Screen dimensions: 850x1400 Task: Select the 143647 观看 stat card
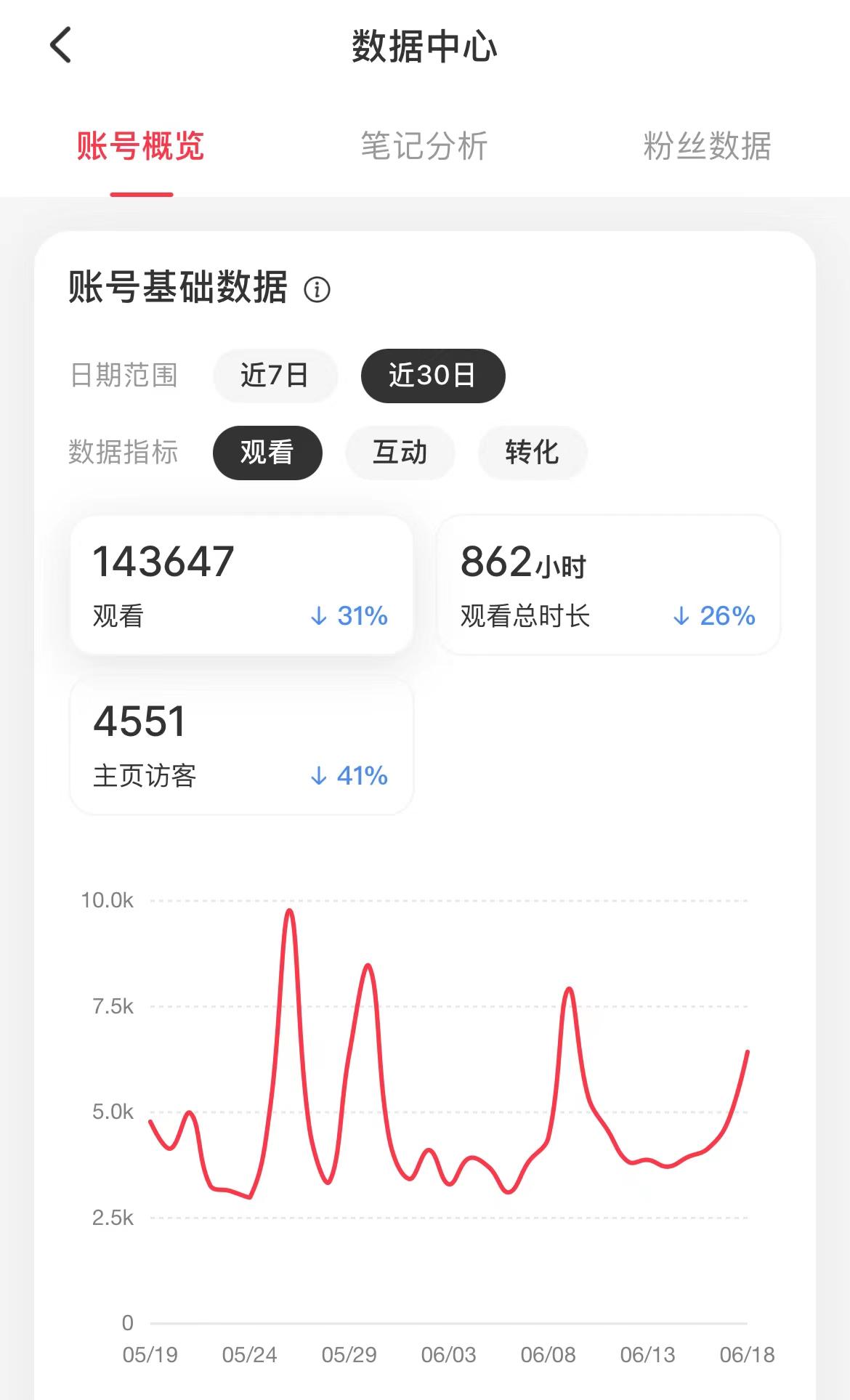(x=242, y=586)
